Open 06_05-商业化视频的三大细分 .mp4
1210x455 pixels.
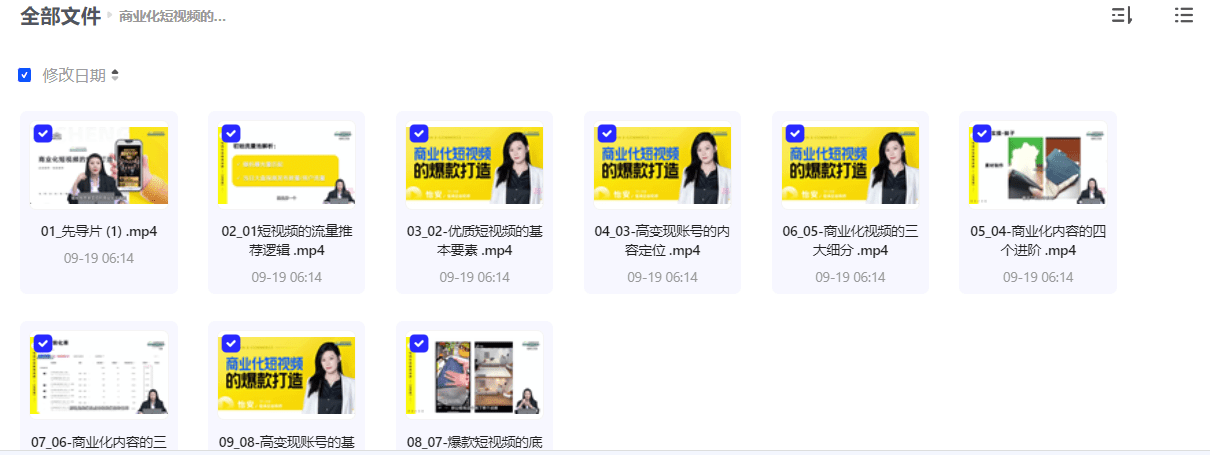click(850, 164)
